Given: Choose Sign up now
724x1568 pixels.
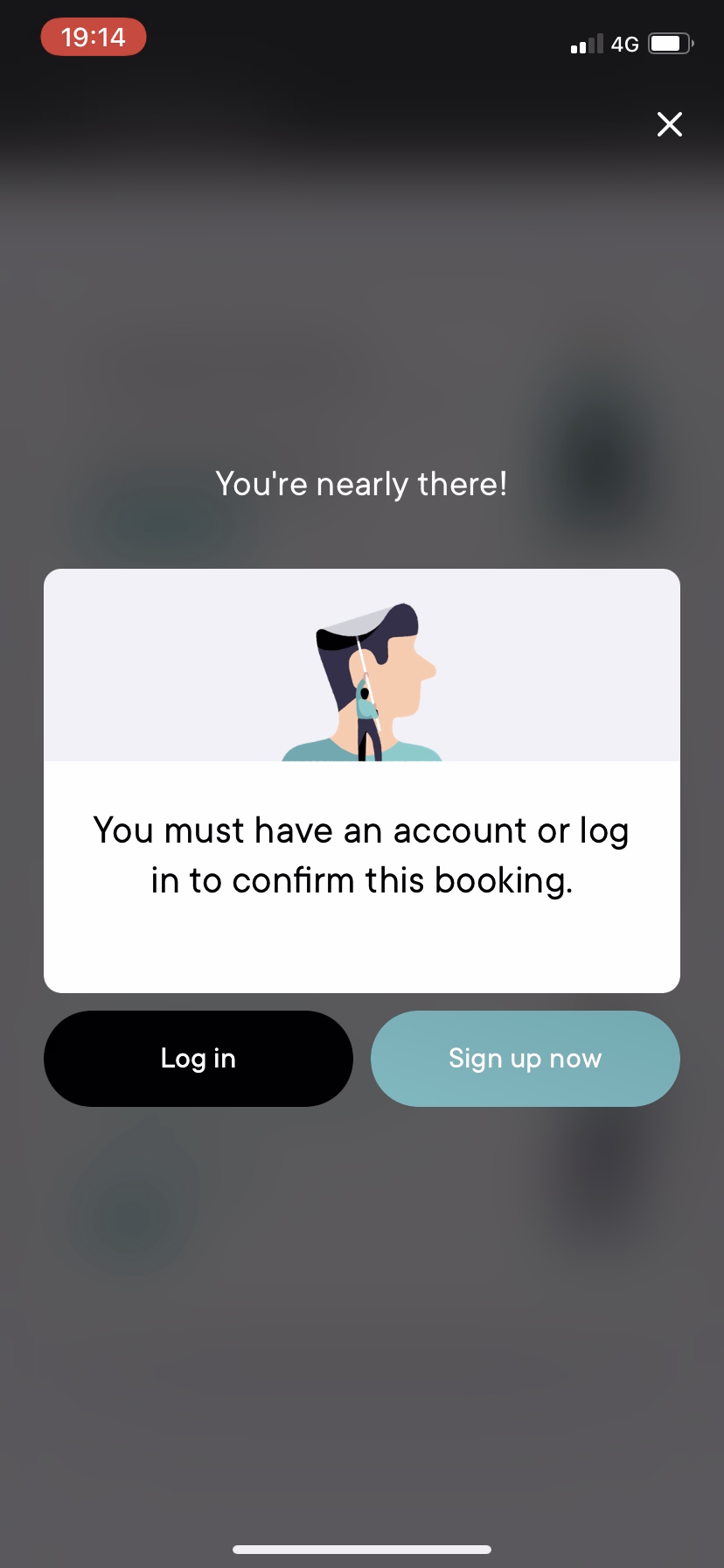Looking at the screenshot, I should click(526, 1059).
